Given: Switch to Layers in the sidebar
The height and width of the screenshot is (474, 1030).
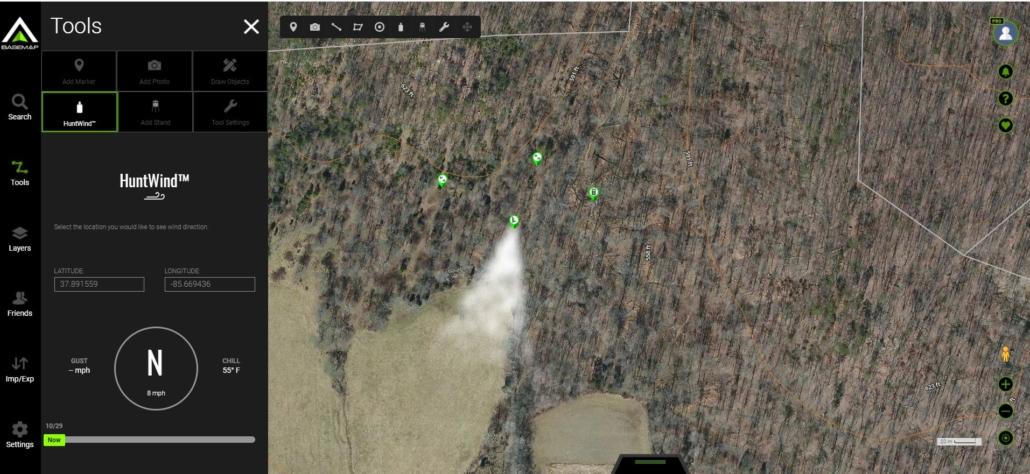Looking at the screenshot, I should pos(20,238).
